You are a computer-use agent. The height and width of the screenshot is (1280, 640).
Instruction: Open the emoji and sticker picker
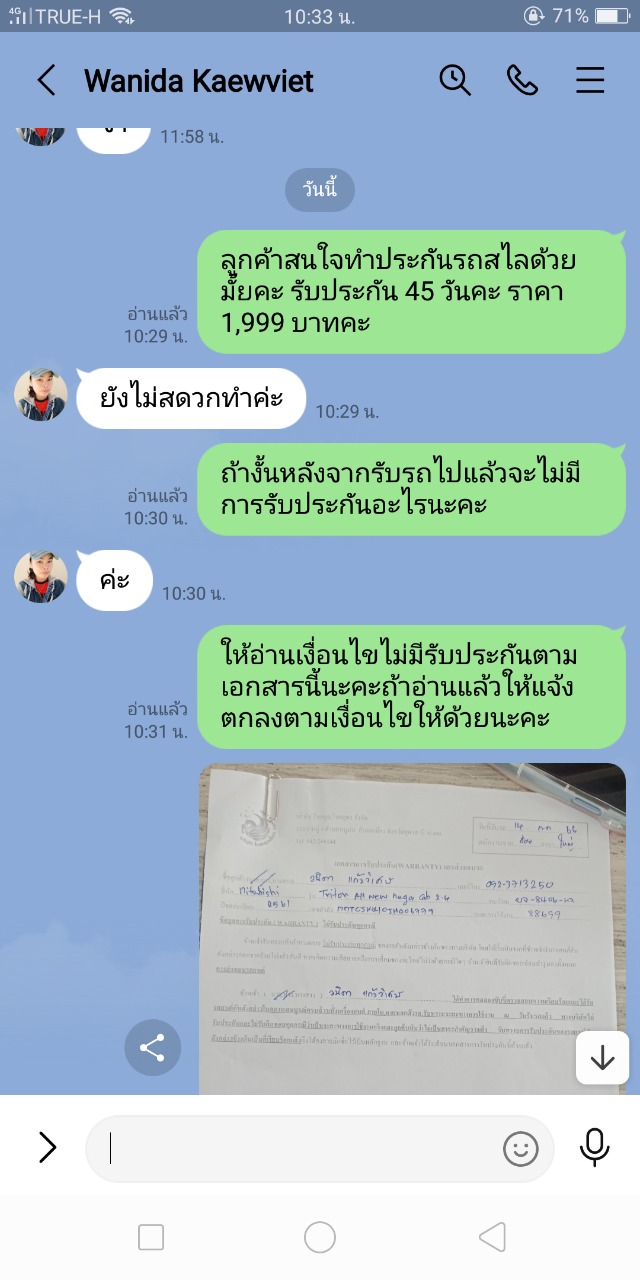coord(520,1149)
